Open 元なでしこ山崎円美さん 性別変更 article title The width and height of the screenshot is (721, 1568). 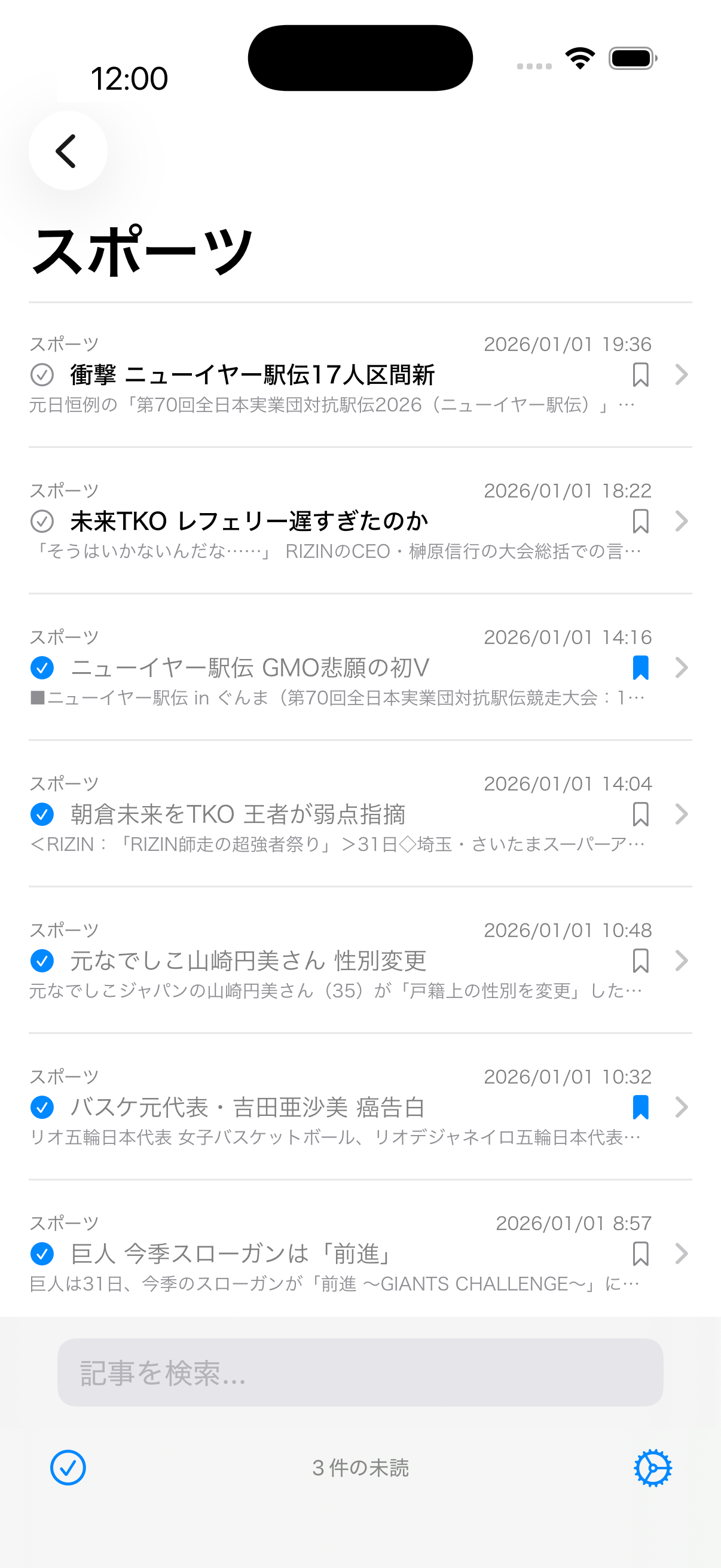pyautogui.click(x=249, y=961)
